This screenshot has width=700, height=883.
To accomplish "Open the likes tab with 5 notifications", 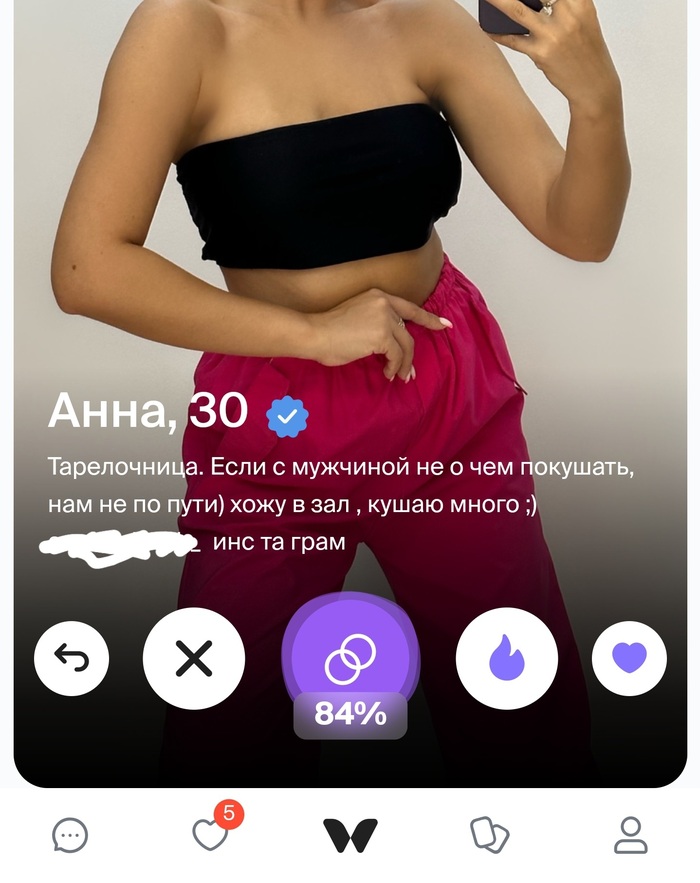I will [x=210, y=834].
